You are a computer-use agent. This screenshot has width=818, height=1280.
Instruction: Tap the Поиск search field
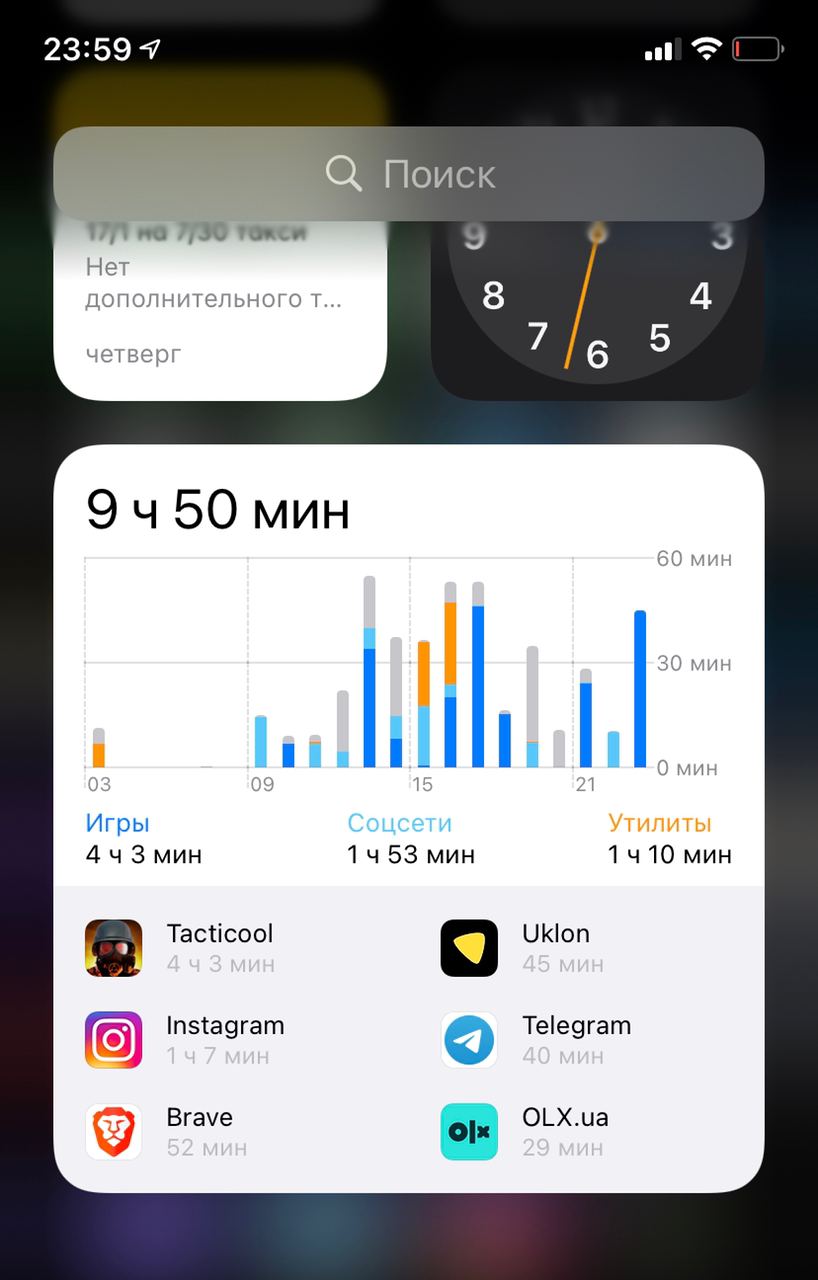pos(409,174)
